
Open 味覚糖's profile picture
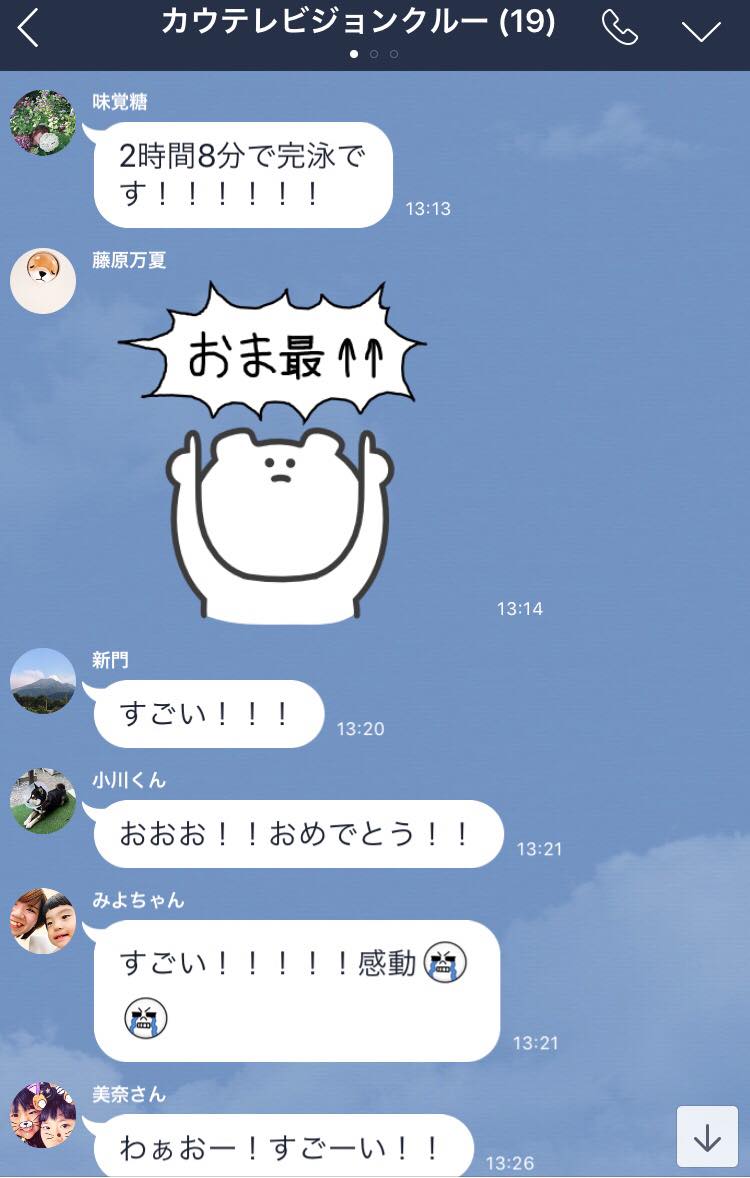[x=43, y=122]
